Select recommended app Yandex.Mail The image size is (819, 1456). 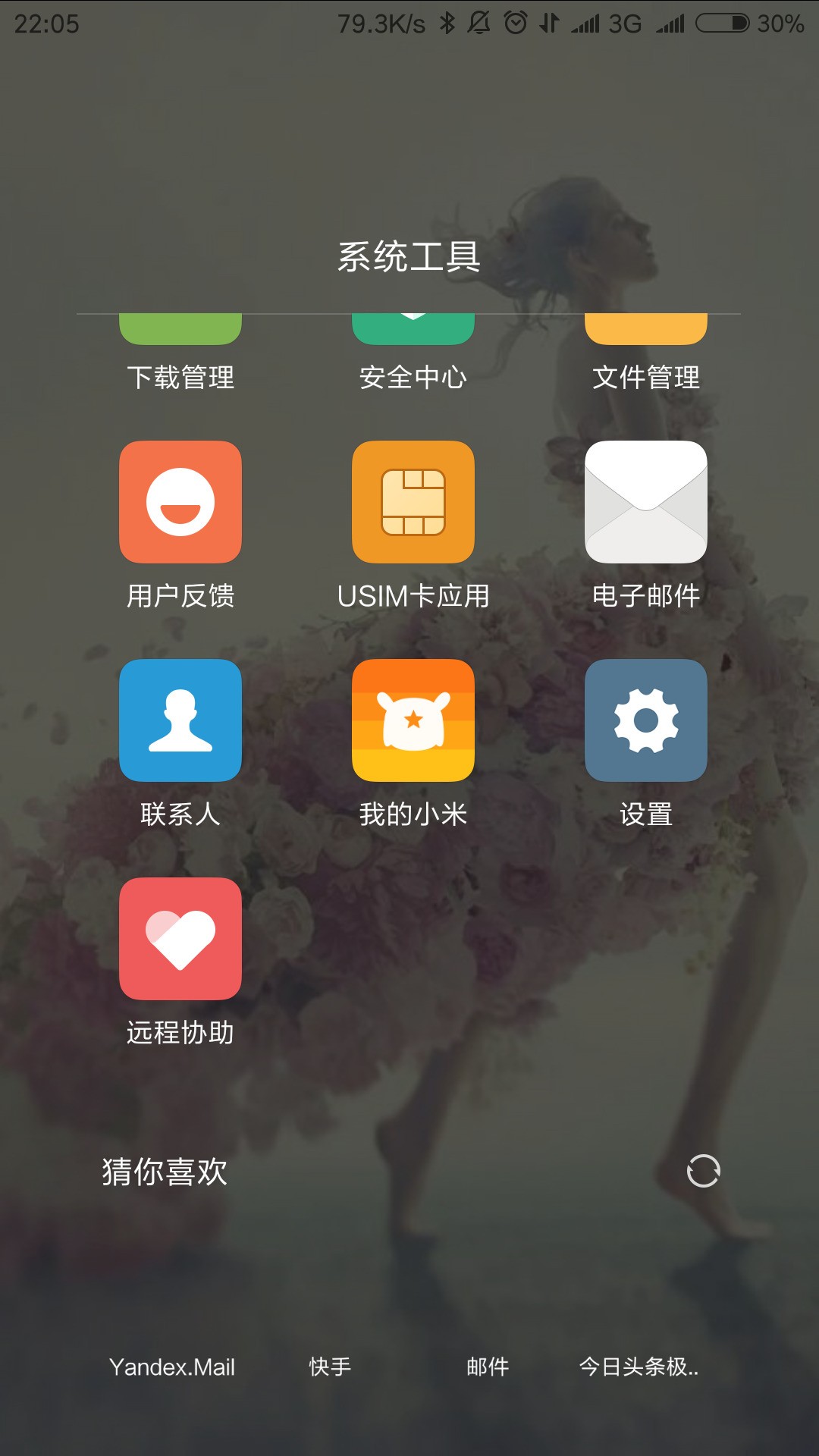[x=172, y=1367]
